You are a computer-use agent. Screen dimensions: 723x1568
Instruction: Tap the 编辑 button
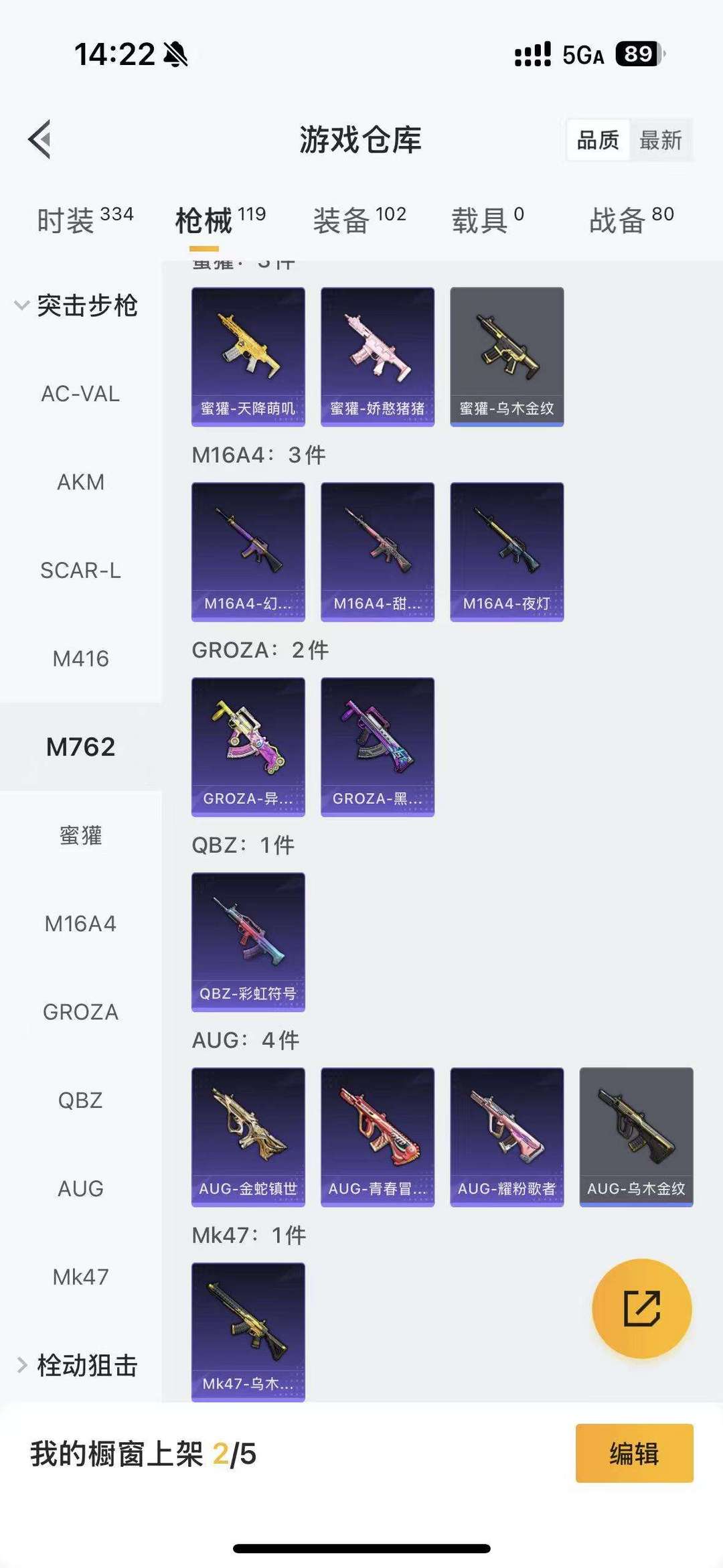tap(633, 1453)
